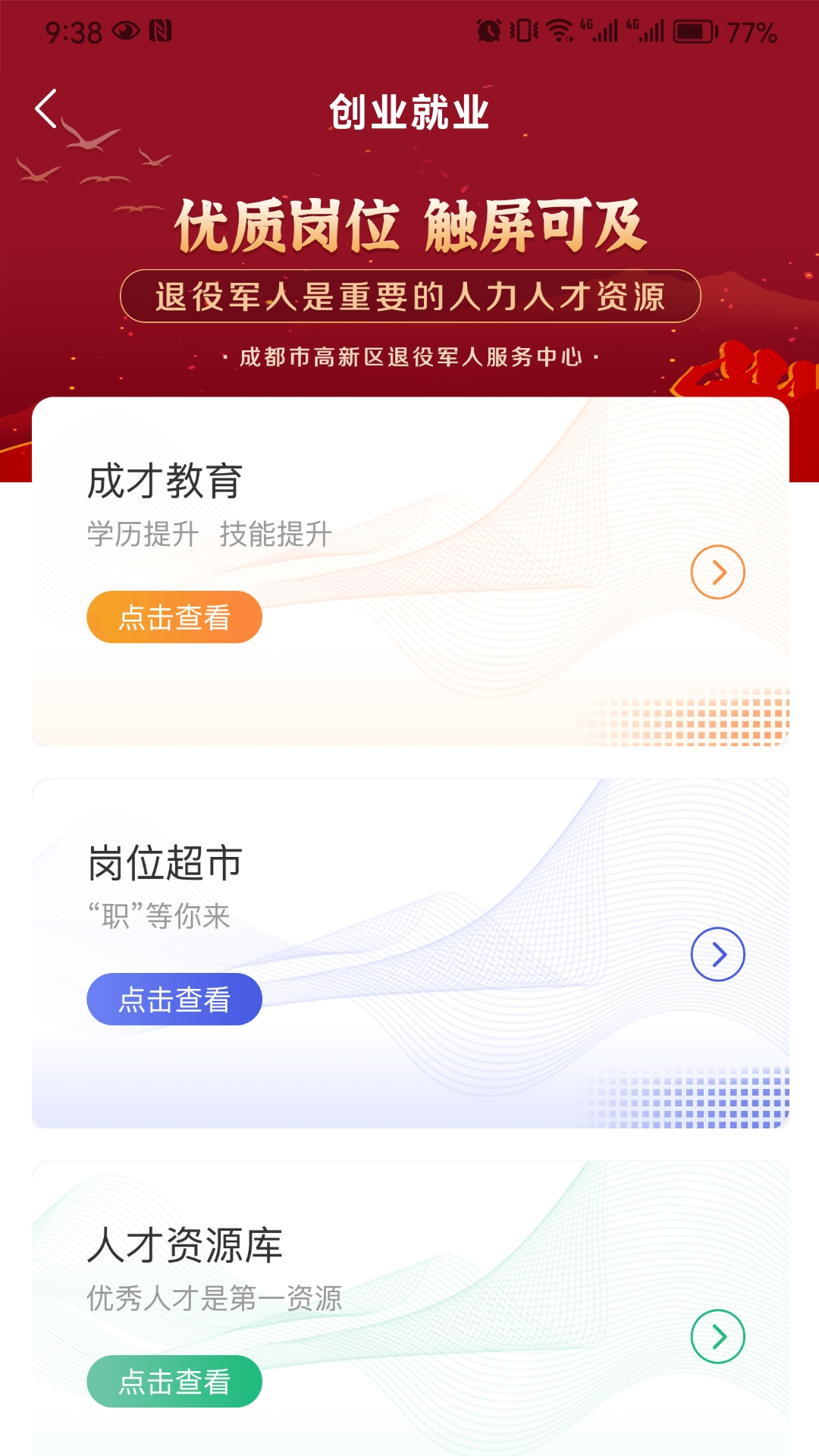The width and height of the screenshot is (819, 1456).
Task: Open the orange arrow on 成才教育 card
Action: tap(717, 572)
